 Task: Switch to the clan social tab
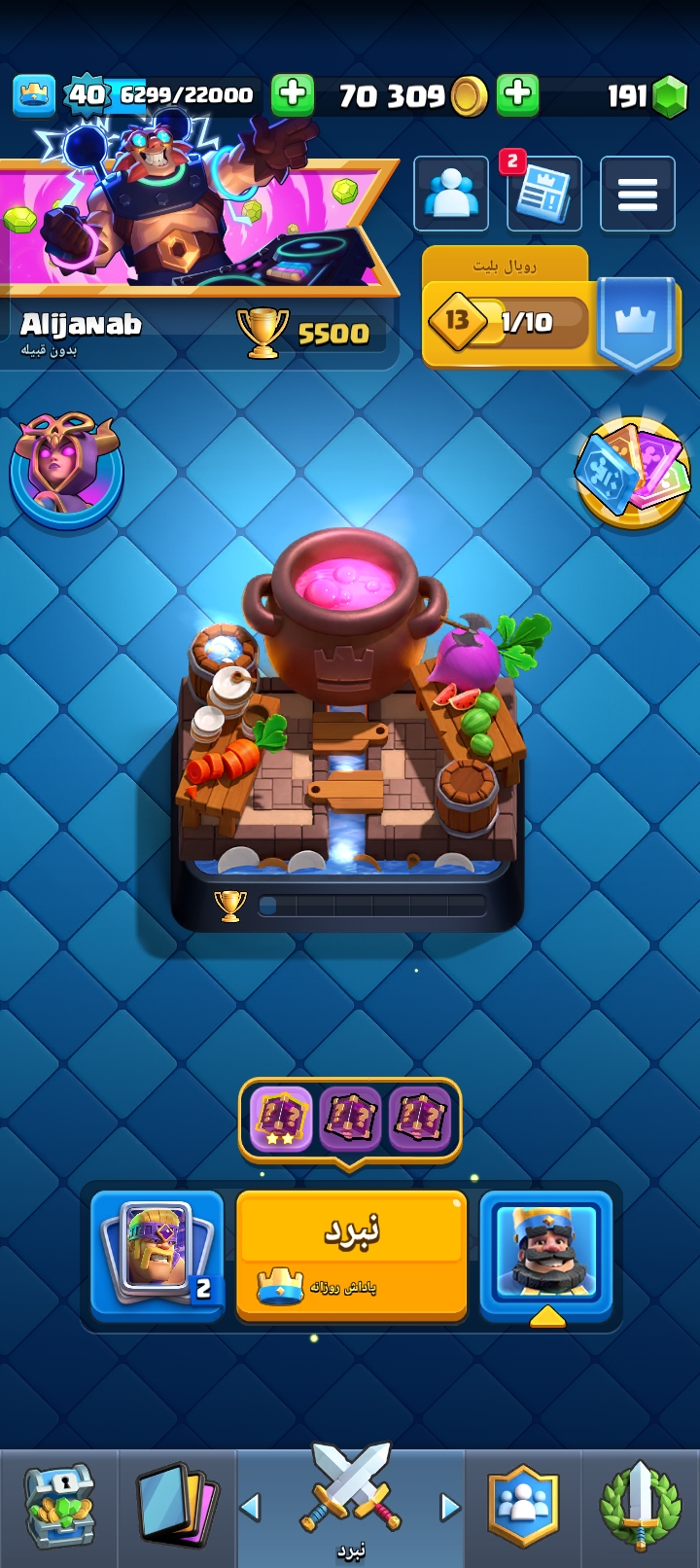click(x=523, y=1508)
